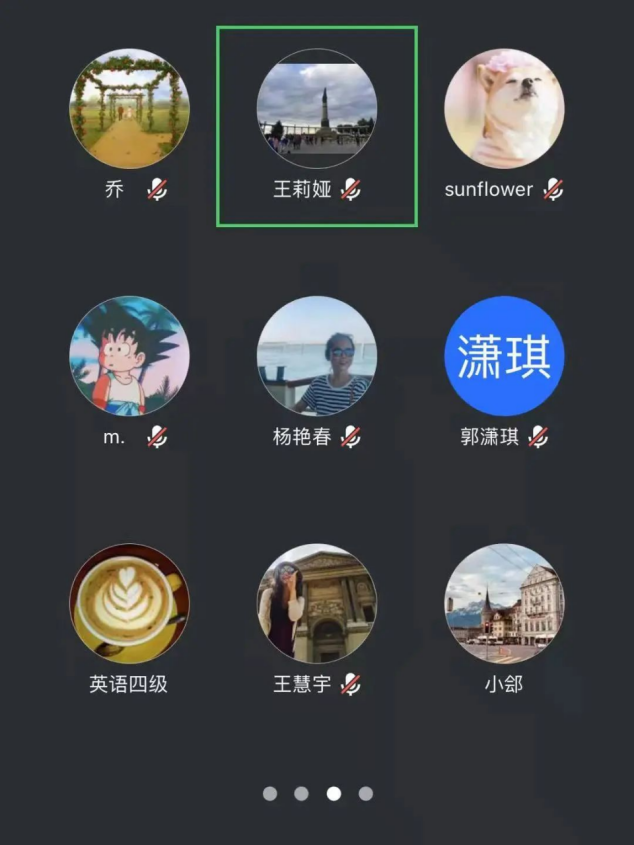Viewport: 634px width, 845px height.
Task: Select participant 乔's avatar
Action: click(129, 108)
